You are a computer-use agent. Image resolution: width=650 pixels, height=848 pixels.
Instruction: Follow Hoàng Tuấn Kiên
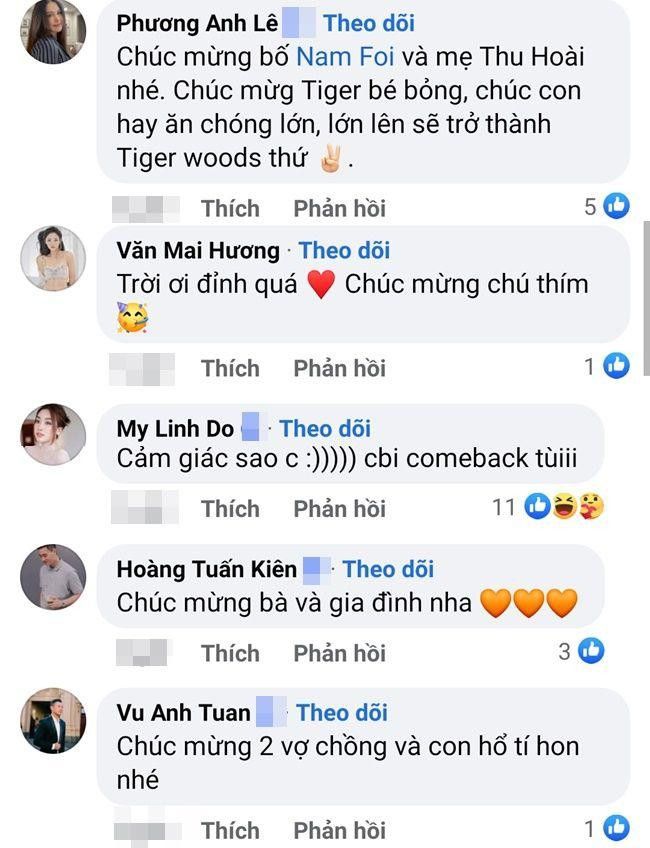pos(388,570)
